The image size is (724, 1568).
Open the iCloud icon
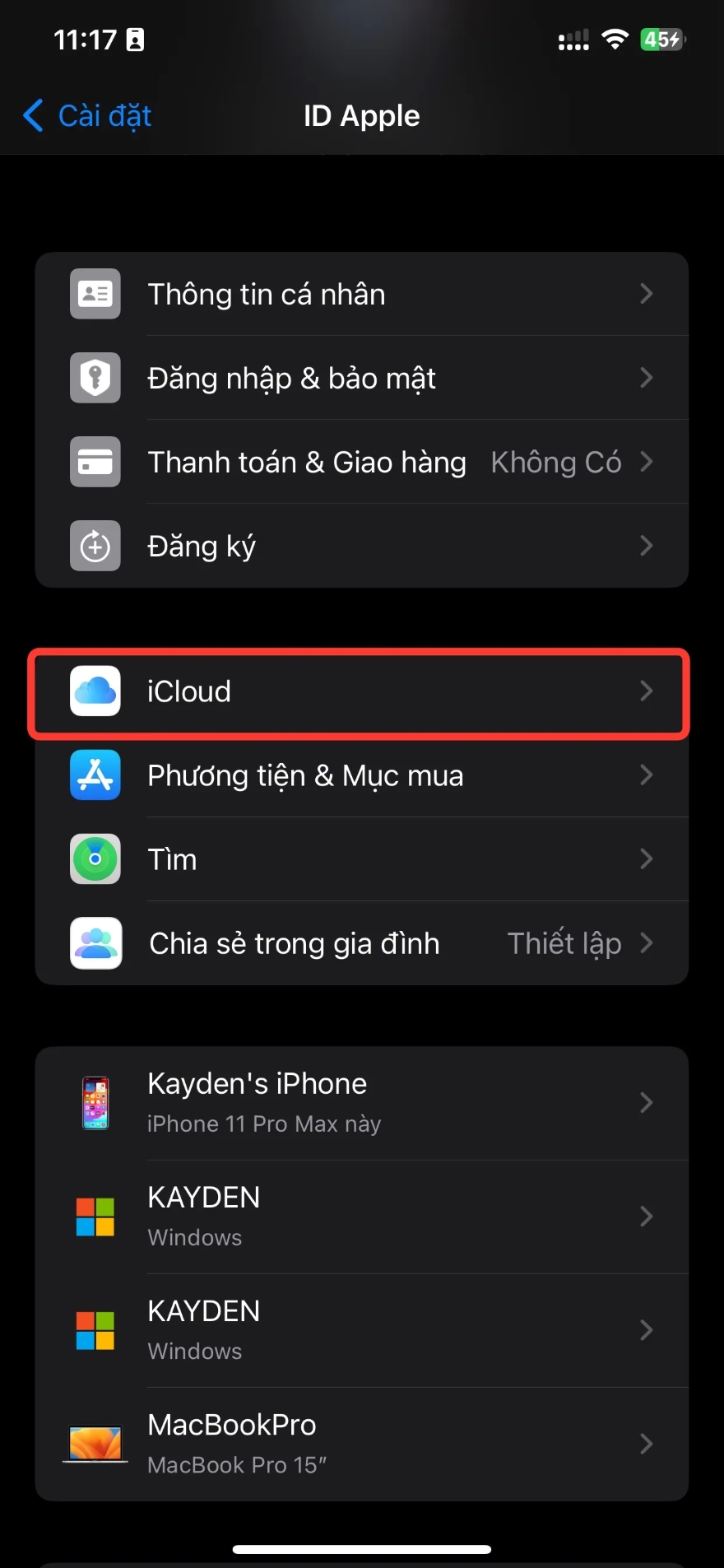coord(95,691)
